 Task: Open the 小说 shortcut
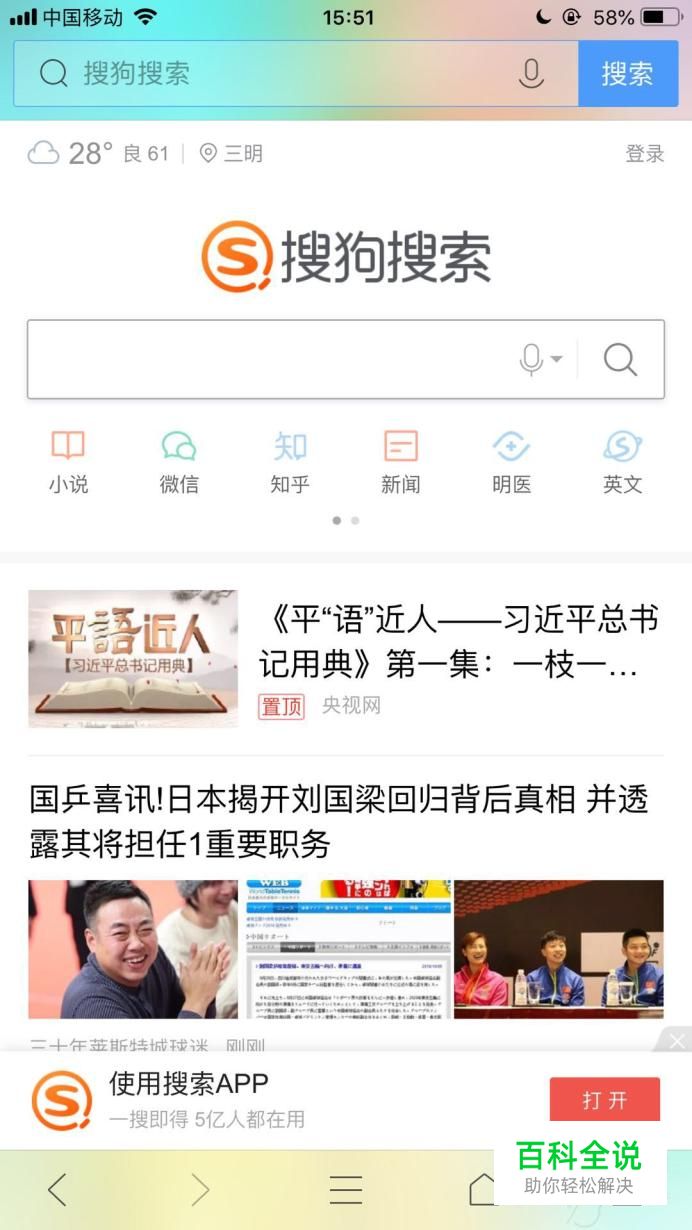click(x=68, y=462)
